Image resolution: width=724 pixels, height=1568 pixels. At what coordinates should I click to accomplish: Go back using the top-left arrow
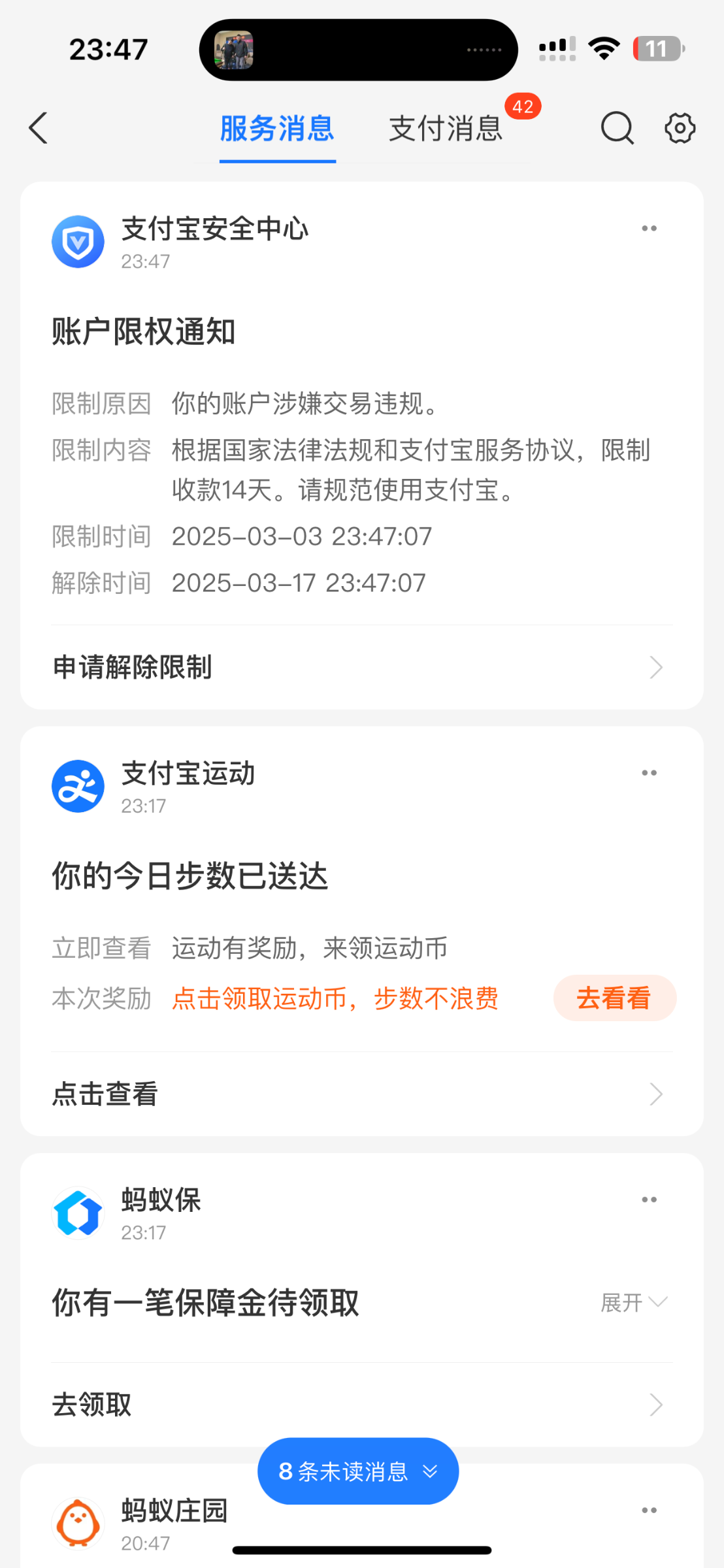39,128
